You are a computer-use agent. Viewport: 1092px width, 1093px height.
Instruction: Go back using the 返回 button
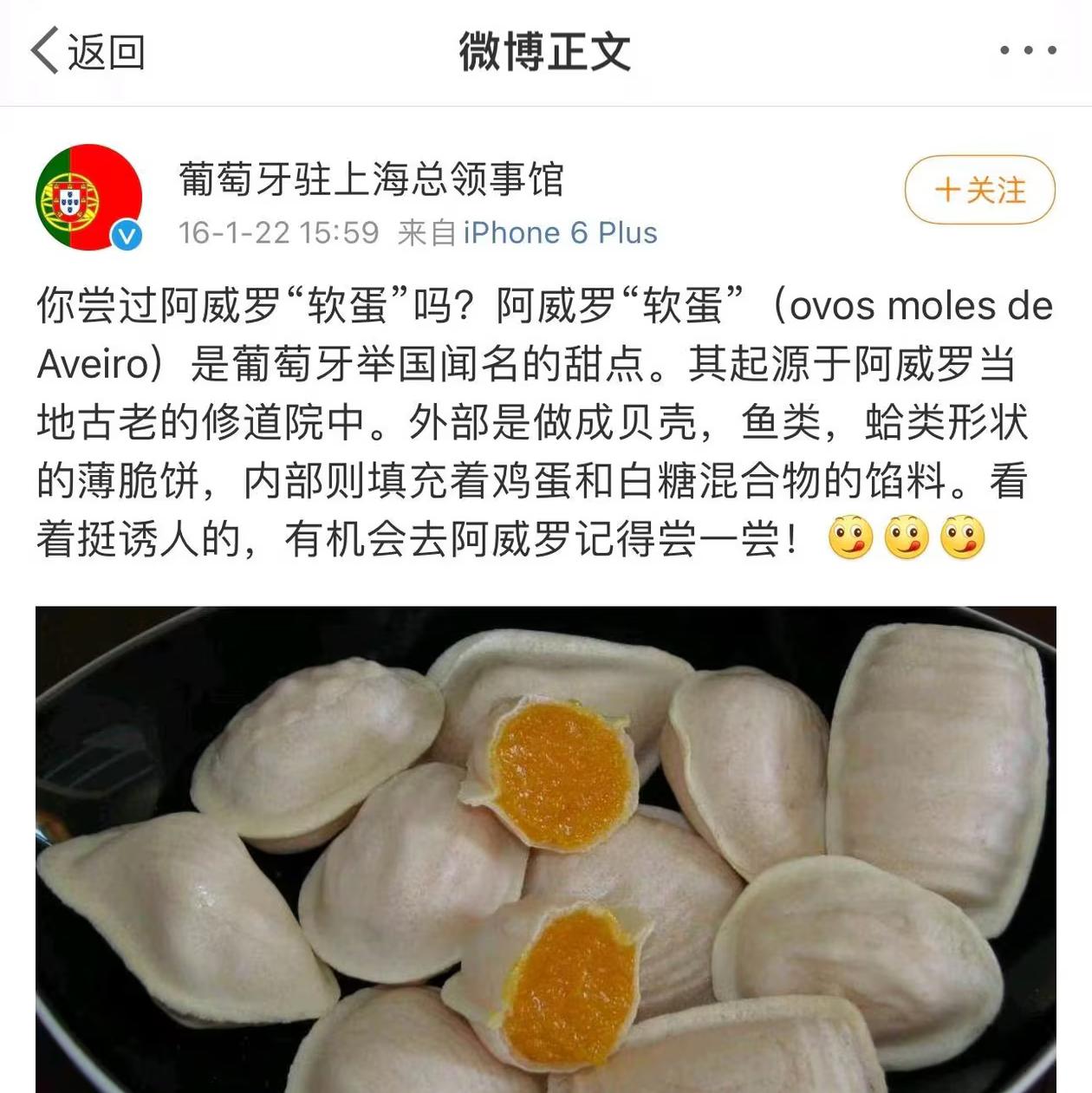(x=88, y=52)
